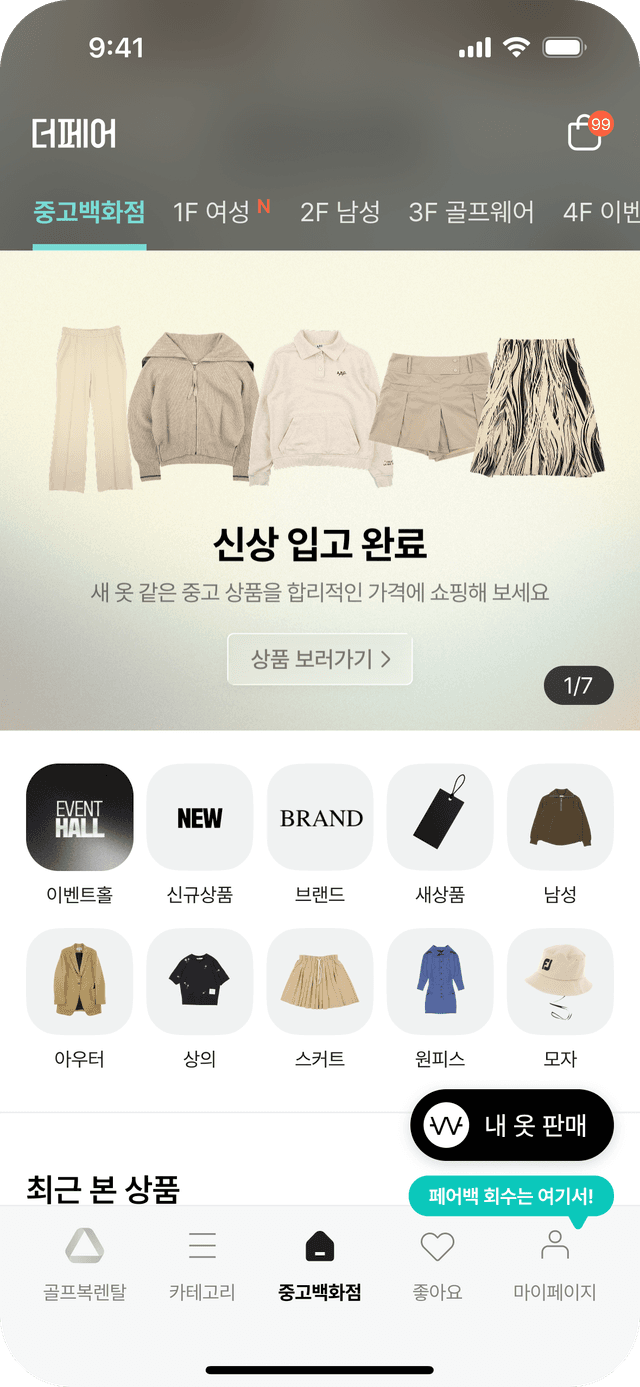Viewport: 640px width, 1387px height.
Task: Browse the 상의 category
Action: tap(200, 982)
